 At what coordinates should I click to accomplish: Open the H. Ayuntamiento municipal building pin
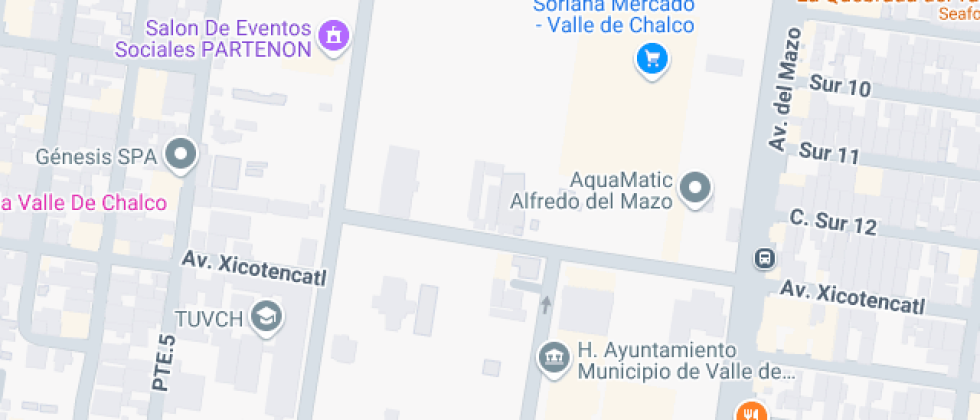pyautogui.click(x=554, y=359)
